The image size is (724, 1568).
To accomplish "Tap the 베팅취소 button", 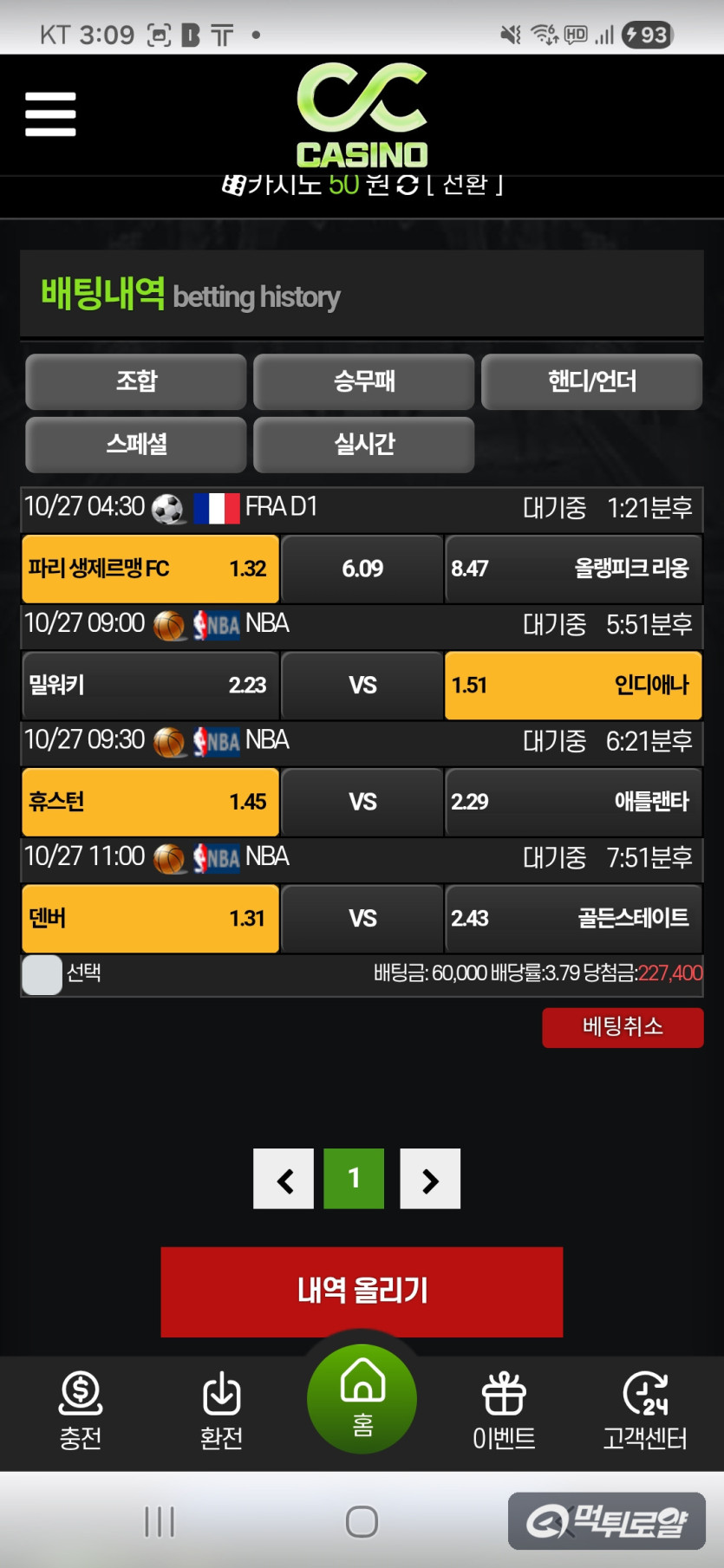I will (623, 1027).
